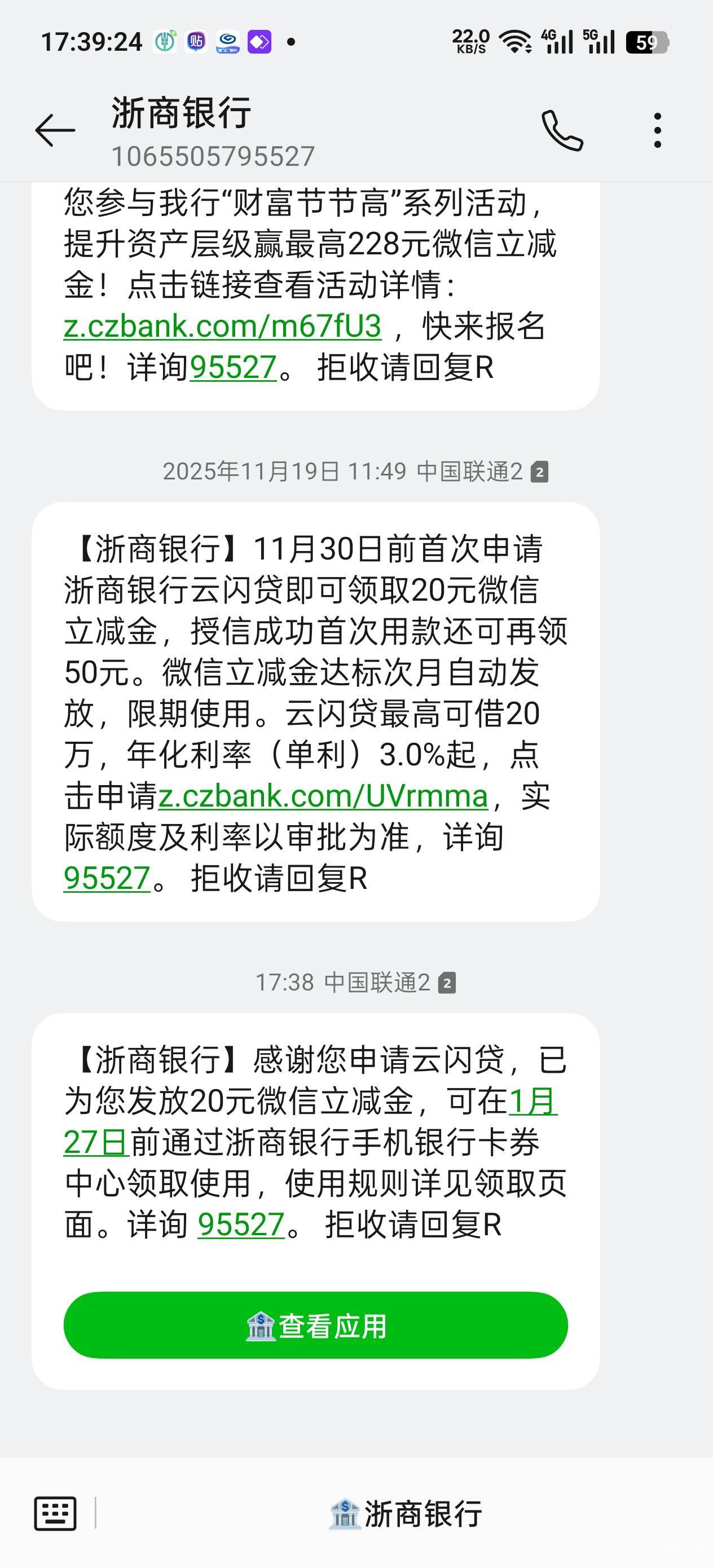The image size is (713, 1568).
Task: Switch to keyboard input
Action: click(x=55, y=1513)
